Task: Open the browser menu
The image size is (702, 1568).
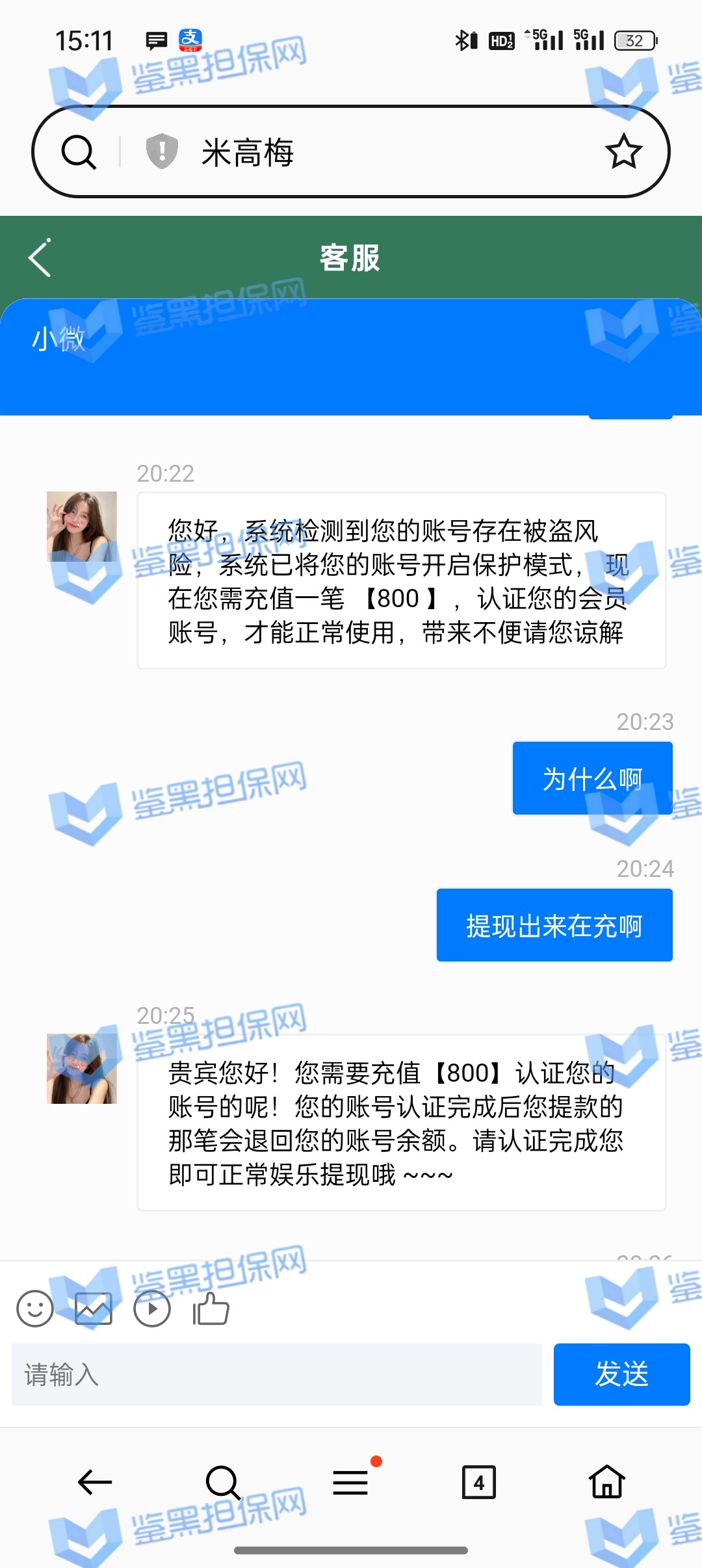Action: (351, 1482)
